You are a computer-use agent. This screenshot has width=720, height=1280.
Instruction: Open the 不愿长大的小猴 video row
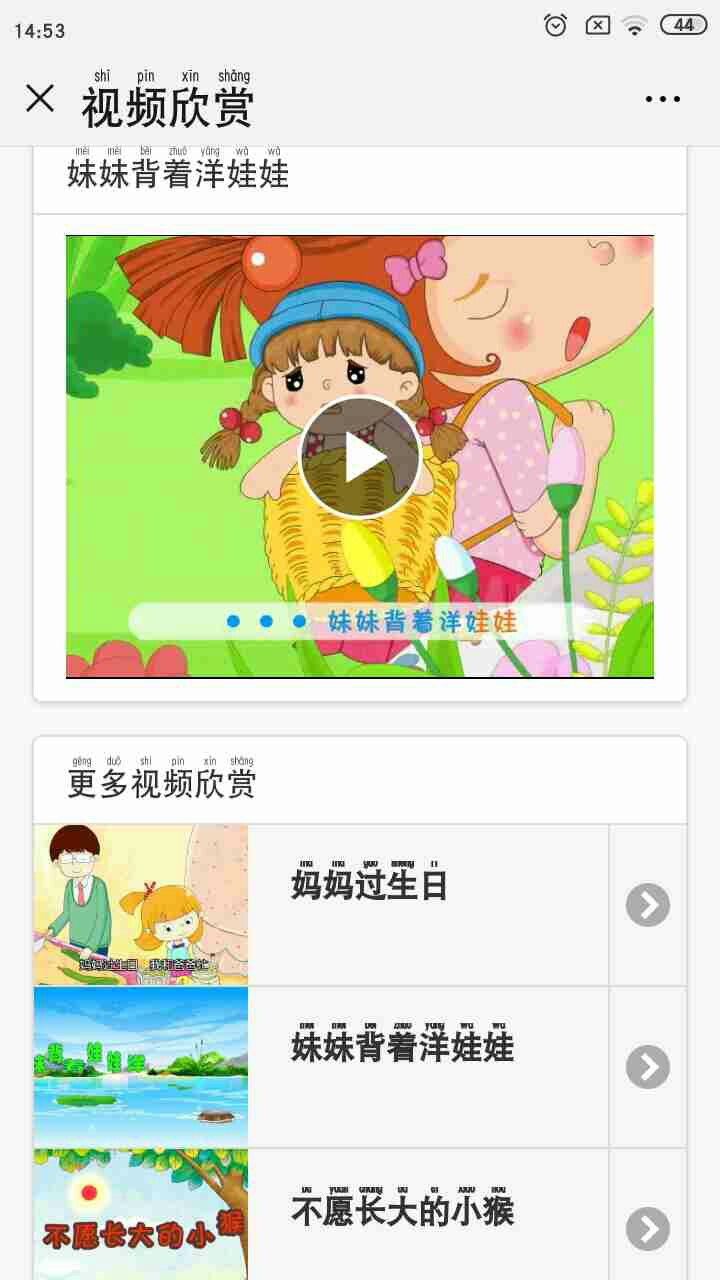tap(402, 1211)
